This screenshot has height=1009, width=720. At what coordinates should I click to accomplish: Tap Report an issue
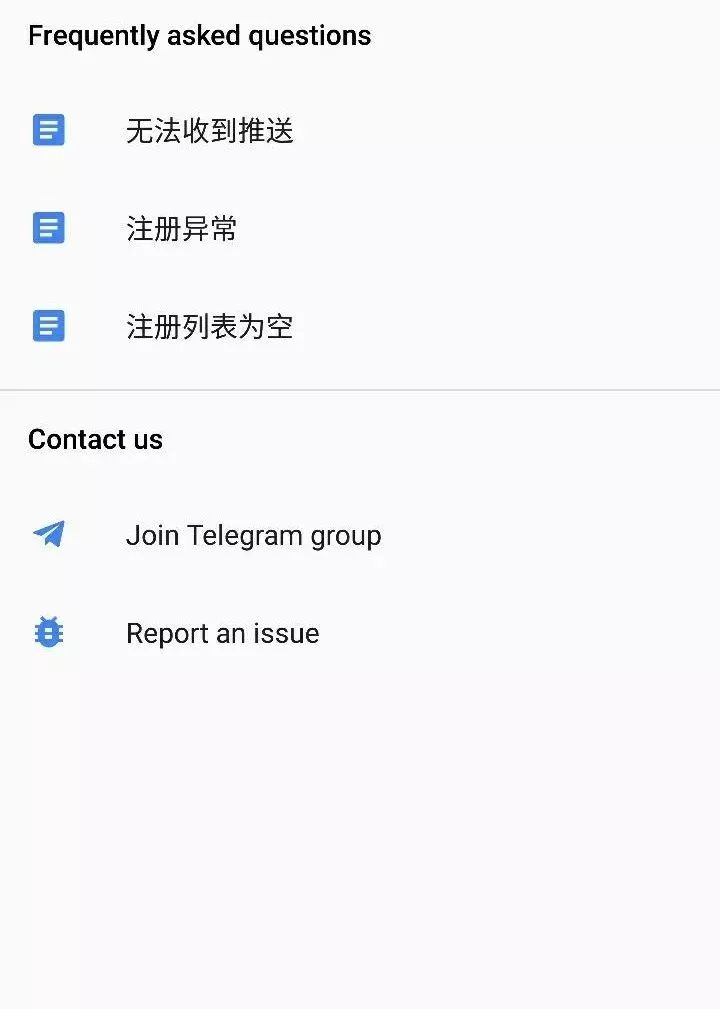pos(222,634)
